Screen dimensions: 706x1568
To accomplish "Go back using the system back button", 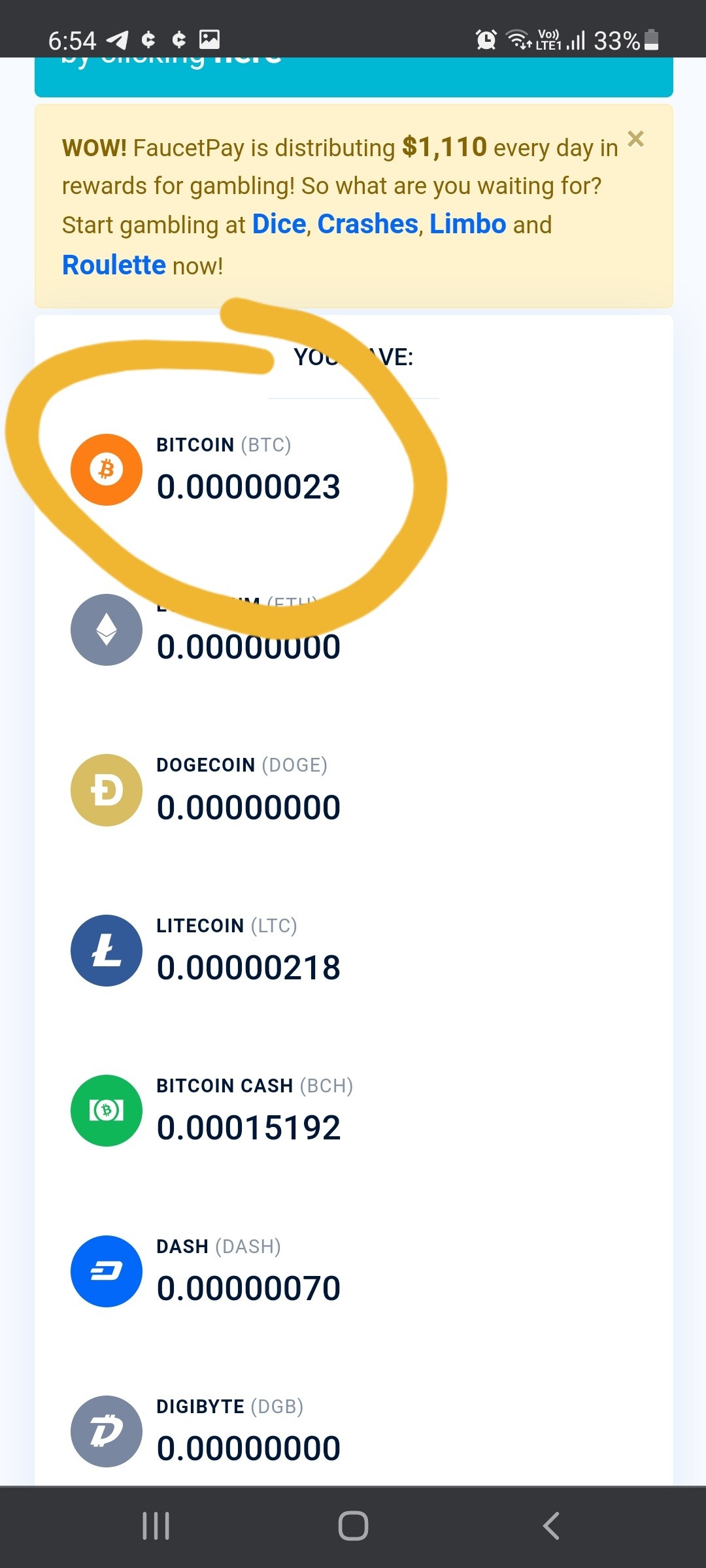I will click(x=551, y=1527).
